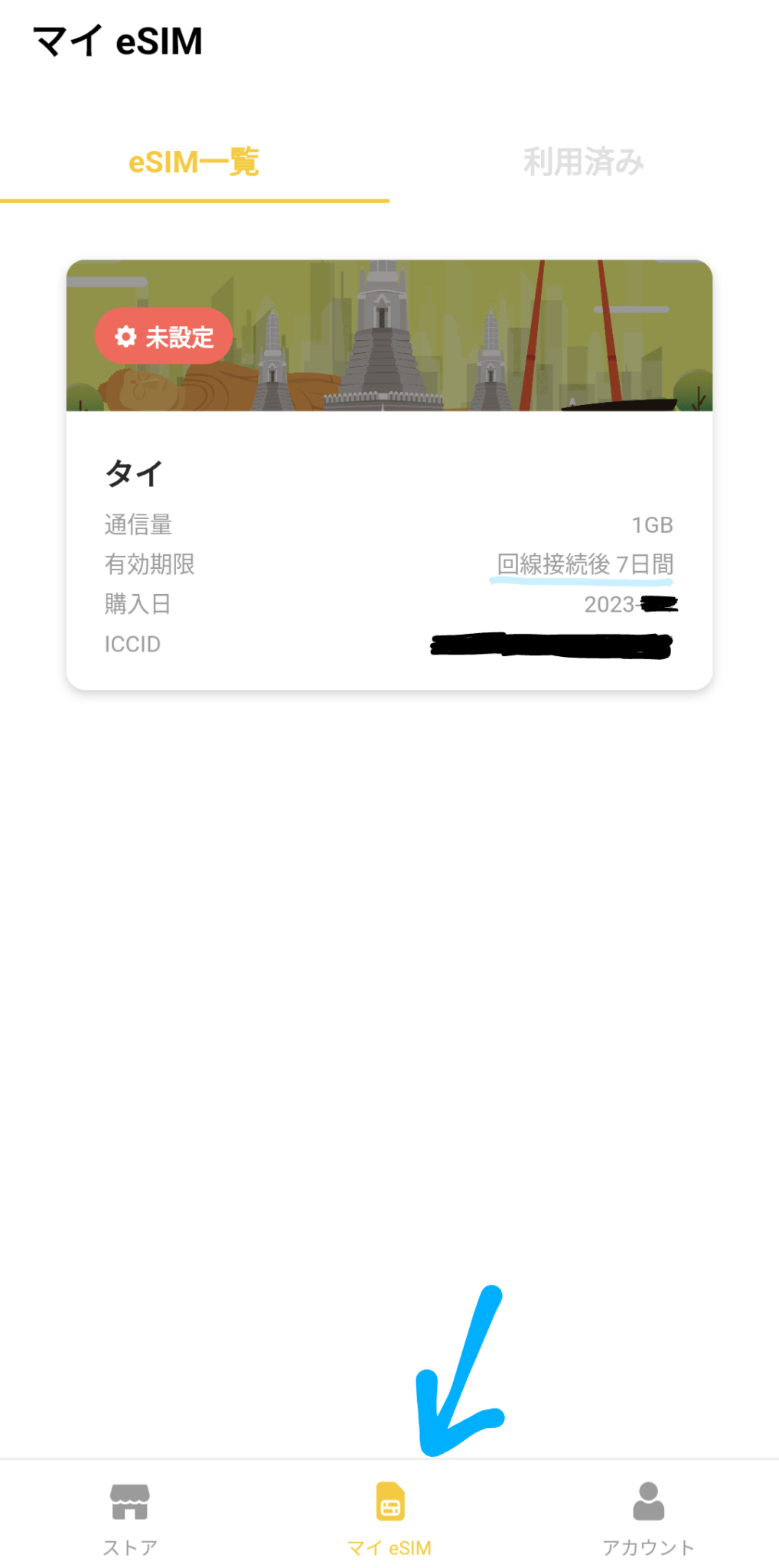Open the アカウント tab

[x=648, y=1517]
